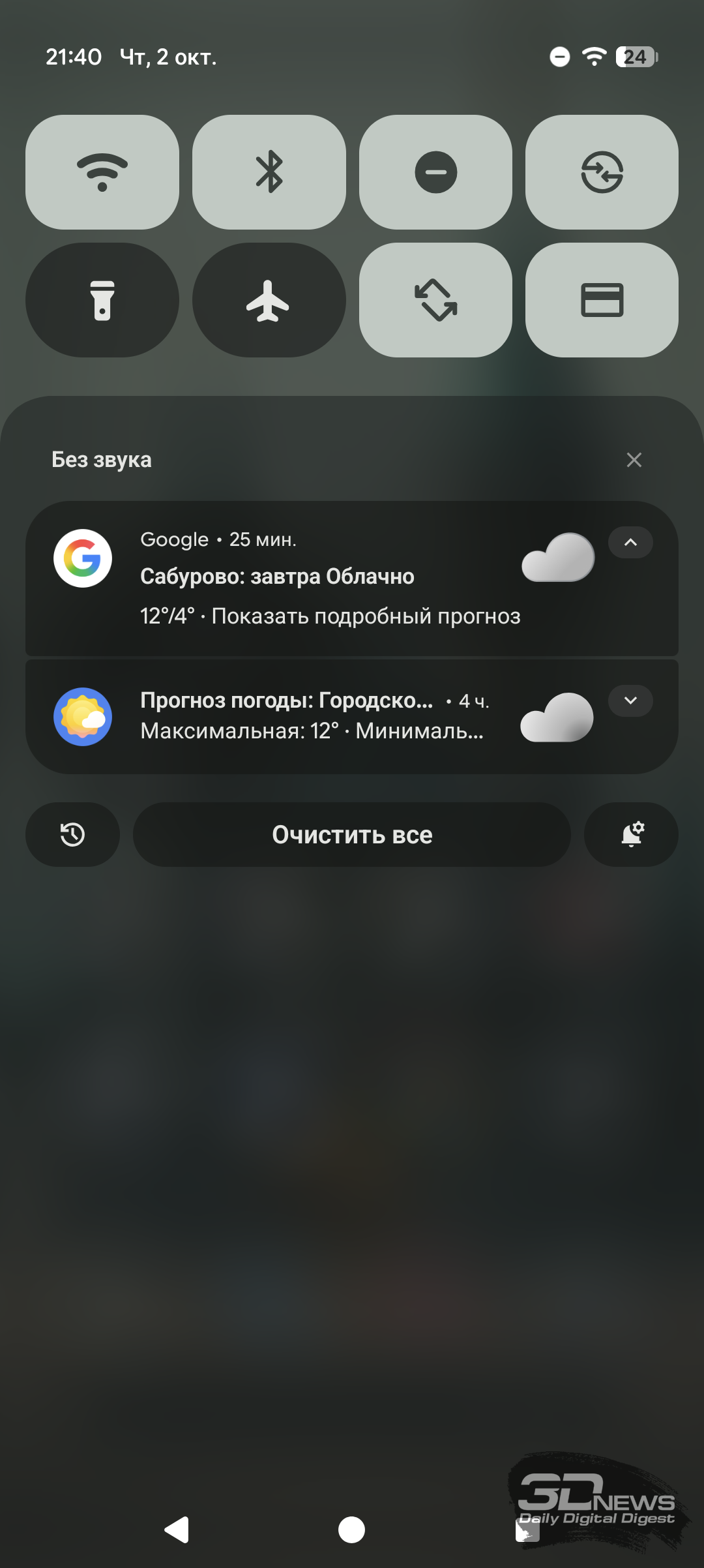The height and width of the screenshot is (1568, 704).
Task: Turn off Do Not Disturb tile
Action: [435, 172]
